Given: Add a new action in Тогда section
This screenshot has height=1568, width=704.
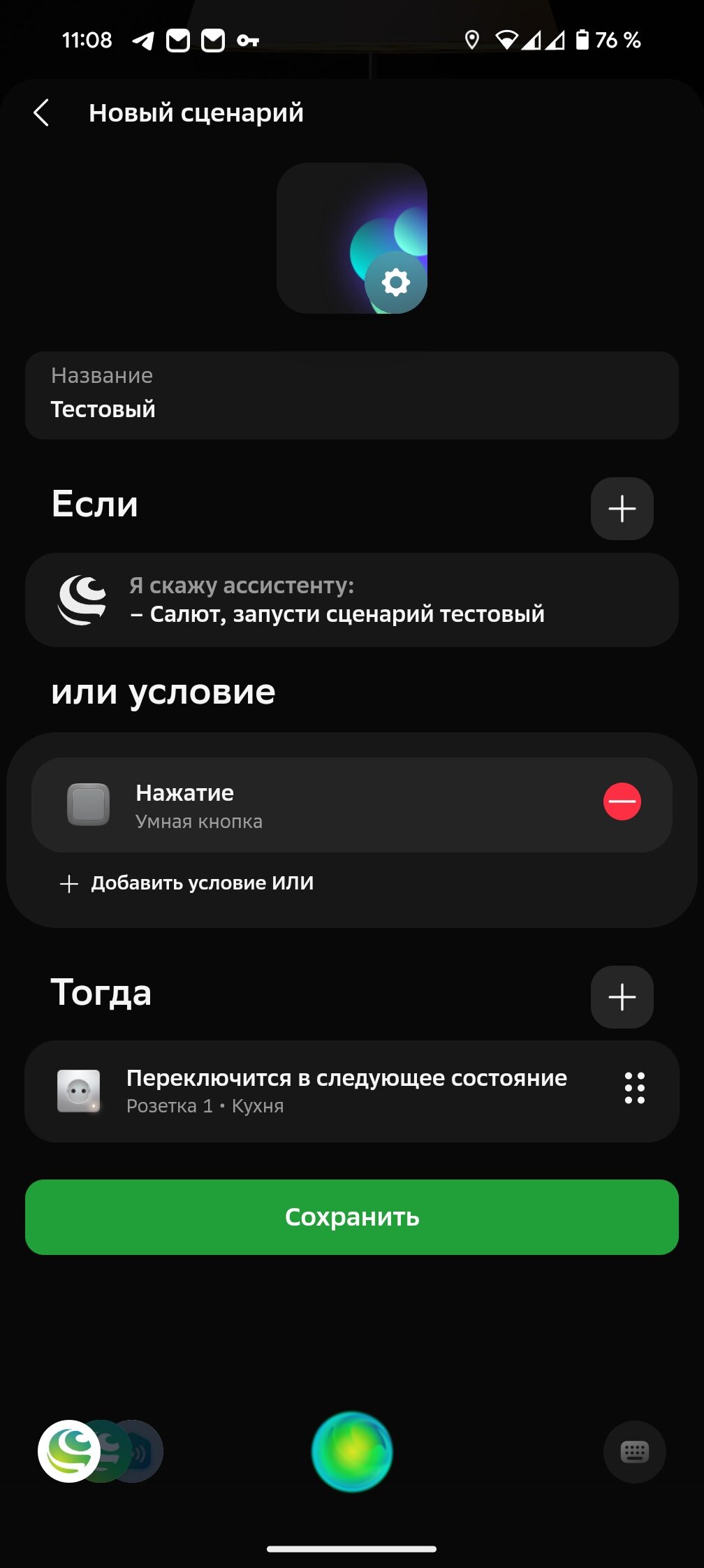Looking at the screenshot, I should click(x=622, y=997).
